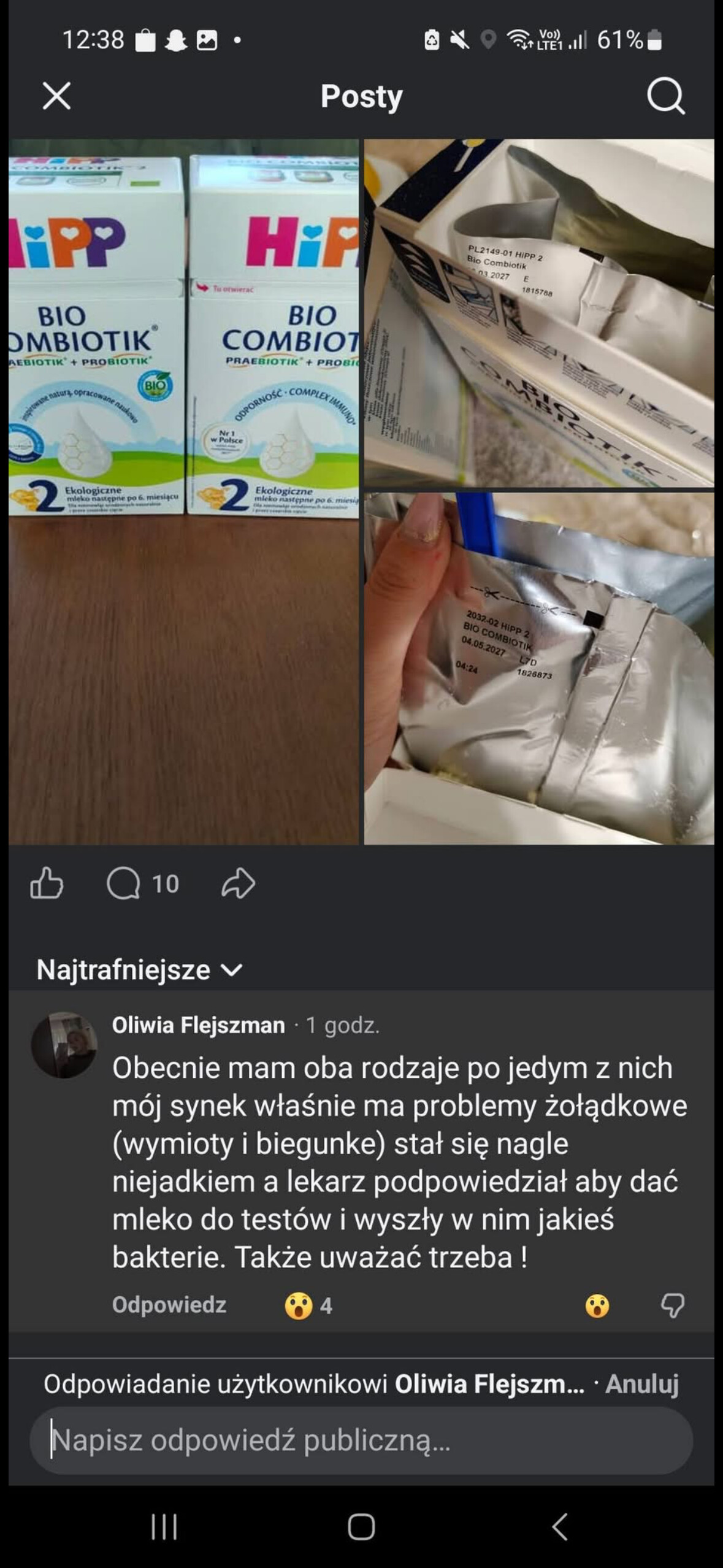This screenshot has width=723, height=1568.
Task: Open the silver pouch photo dated 04.05.2027
Action: click(538, 669)
